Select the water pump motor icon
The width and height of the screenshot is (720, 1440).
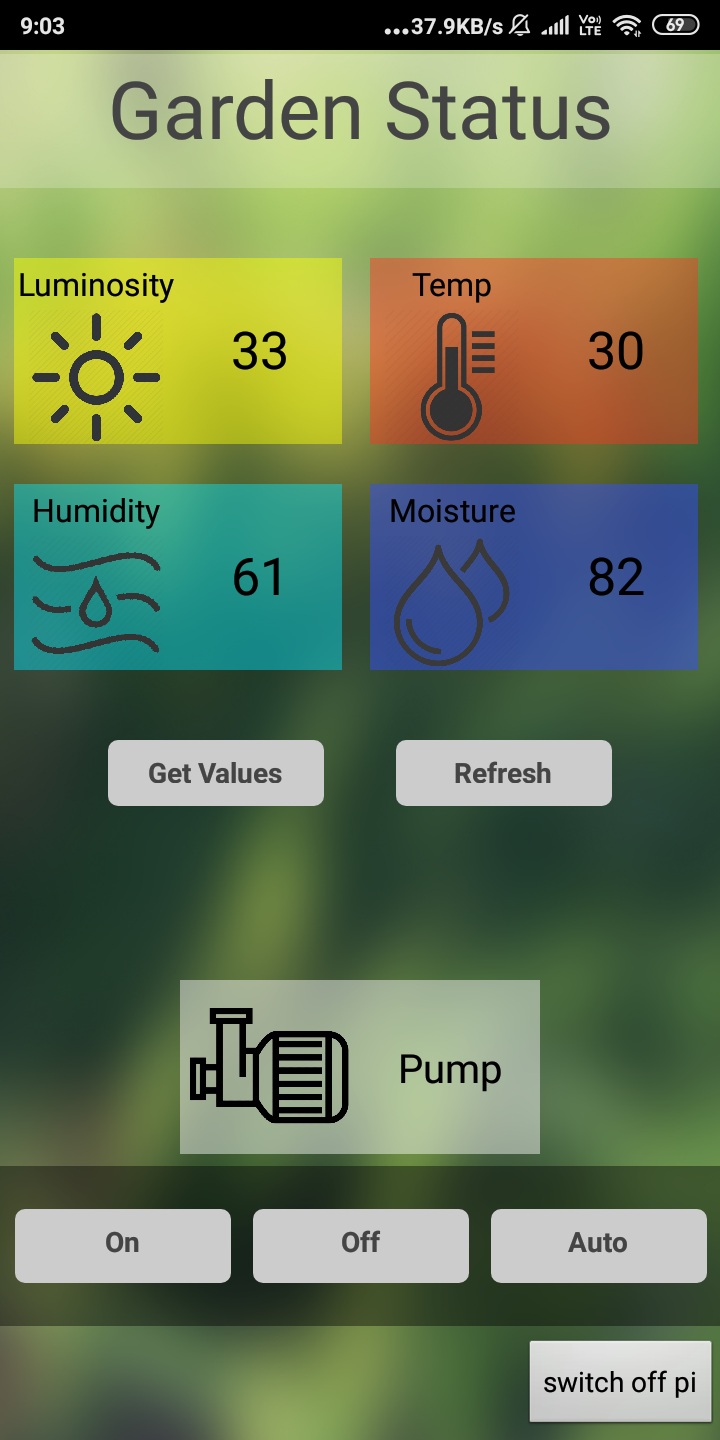[x=270, y=1068]
